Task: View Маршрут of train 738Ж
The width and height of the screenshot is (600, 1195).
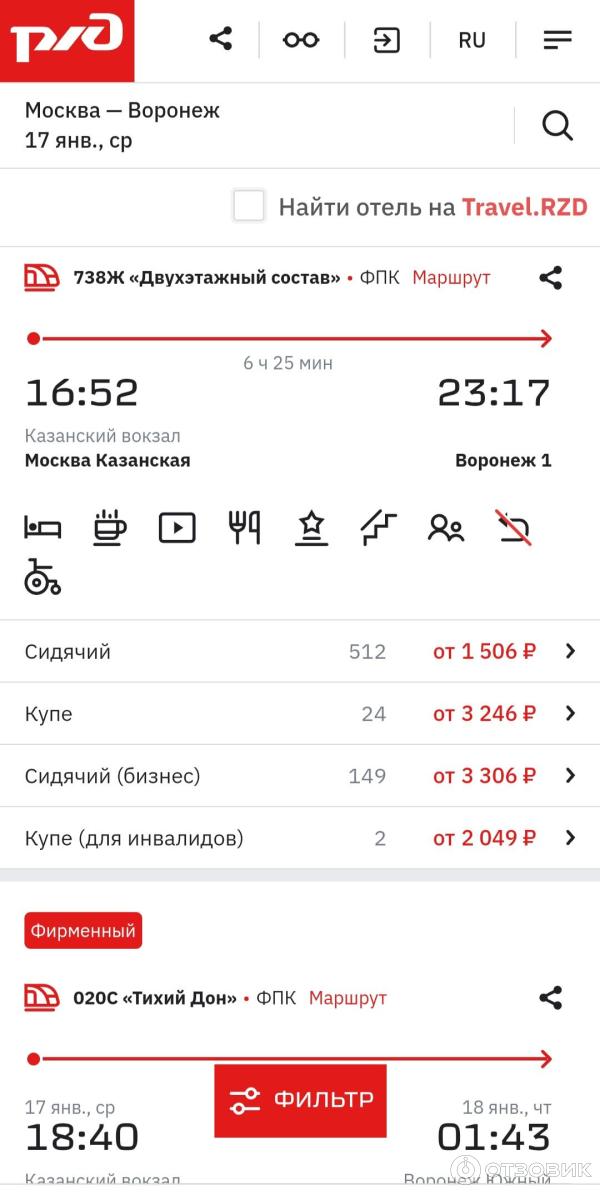Action: click(x=451, y=278)
